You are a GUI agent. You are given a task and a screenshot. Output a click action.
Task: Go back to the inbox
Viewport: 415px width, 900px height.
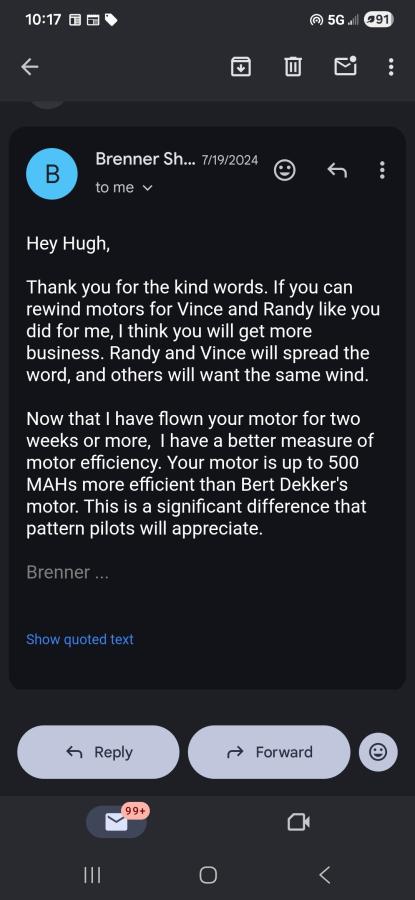(x=30, y=67)
